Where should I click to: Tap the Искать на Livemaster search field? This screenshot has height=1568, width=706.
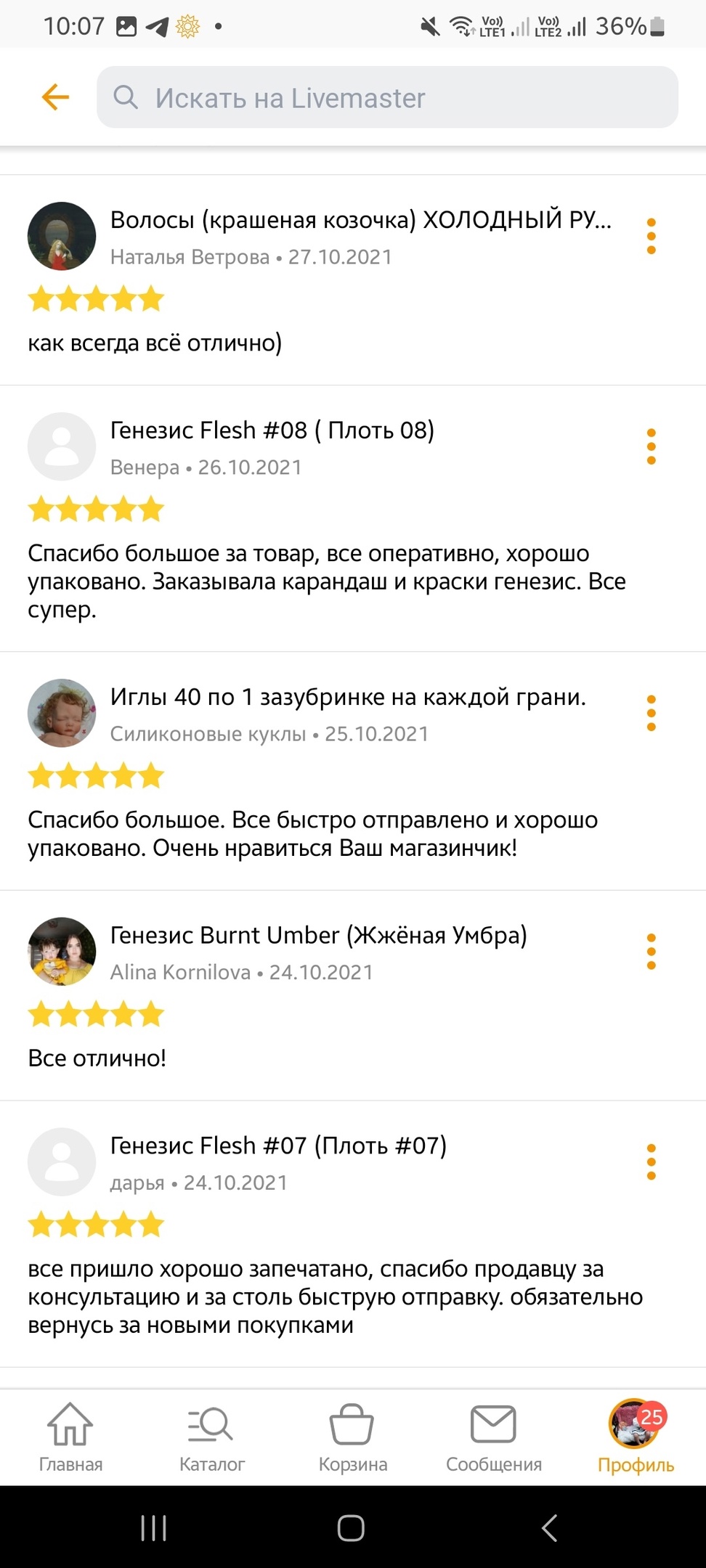(387, 97)
